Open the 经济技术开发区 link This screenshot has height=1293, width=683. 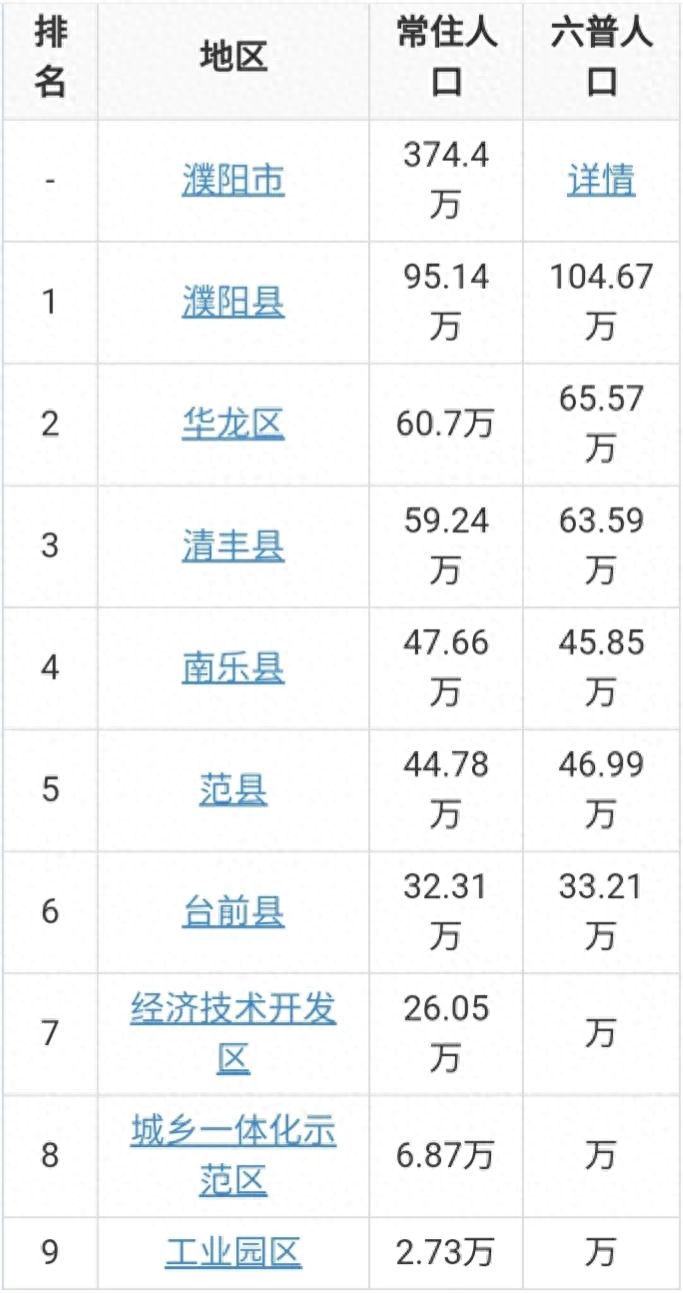coord(233,1033)
